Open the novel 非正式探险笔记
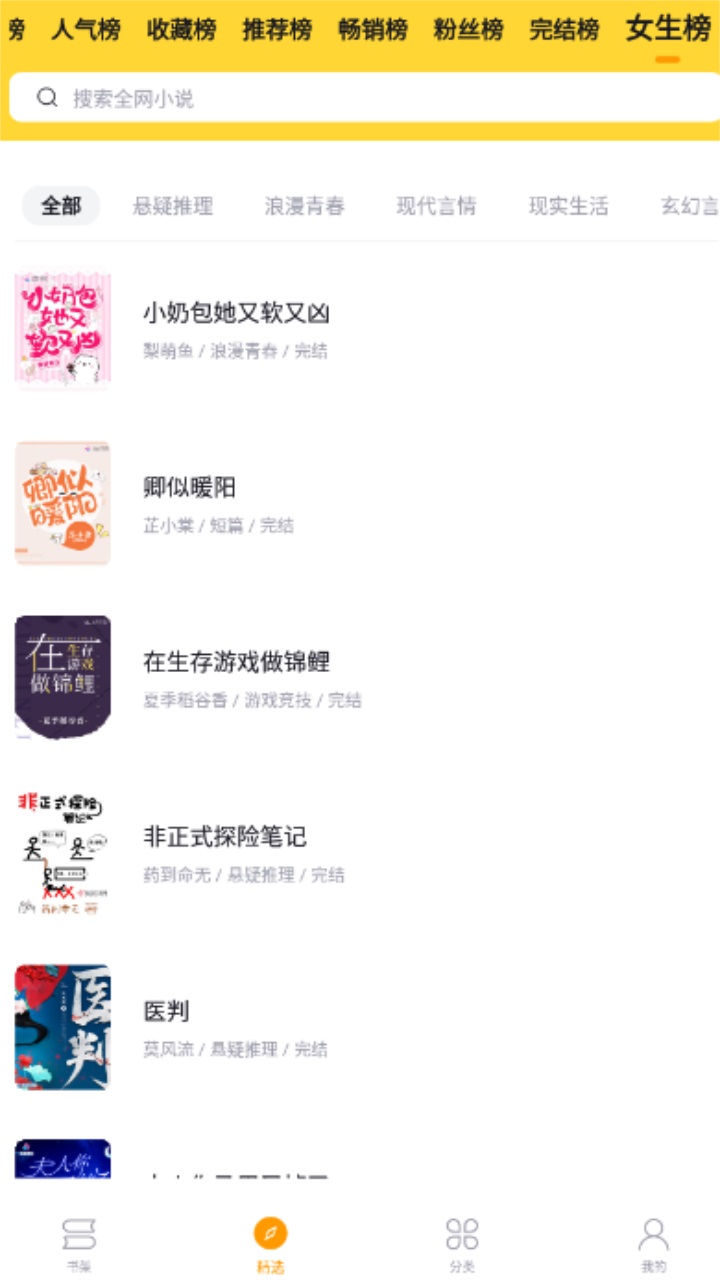This screenshot has width=720, height=1280. coord(225,837)
